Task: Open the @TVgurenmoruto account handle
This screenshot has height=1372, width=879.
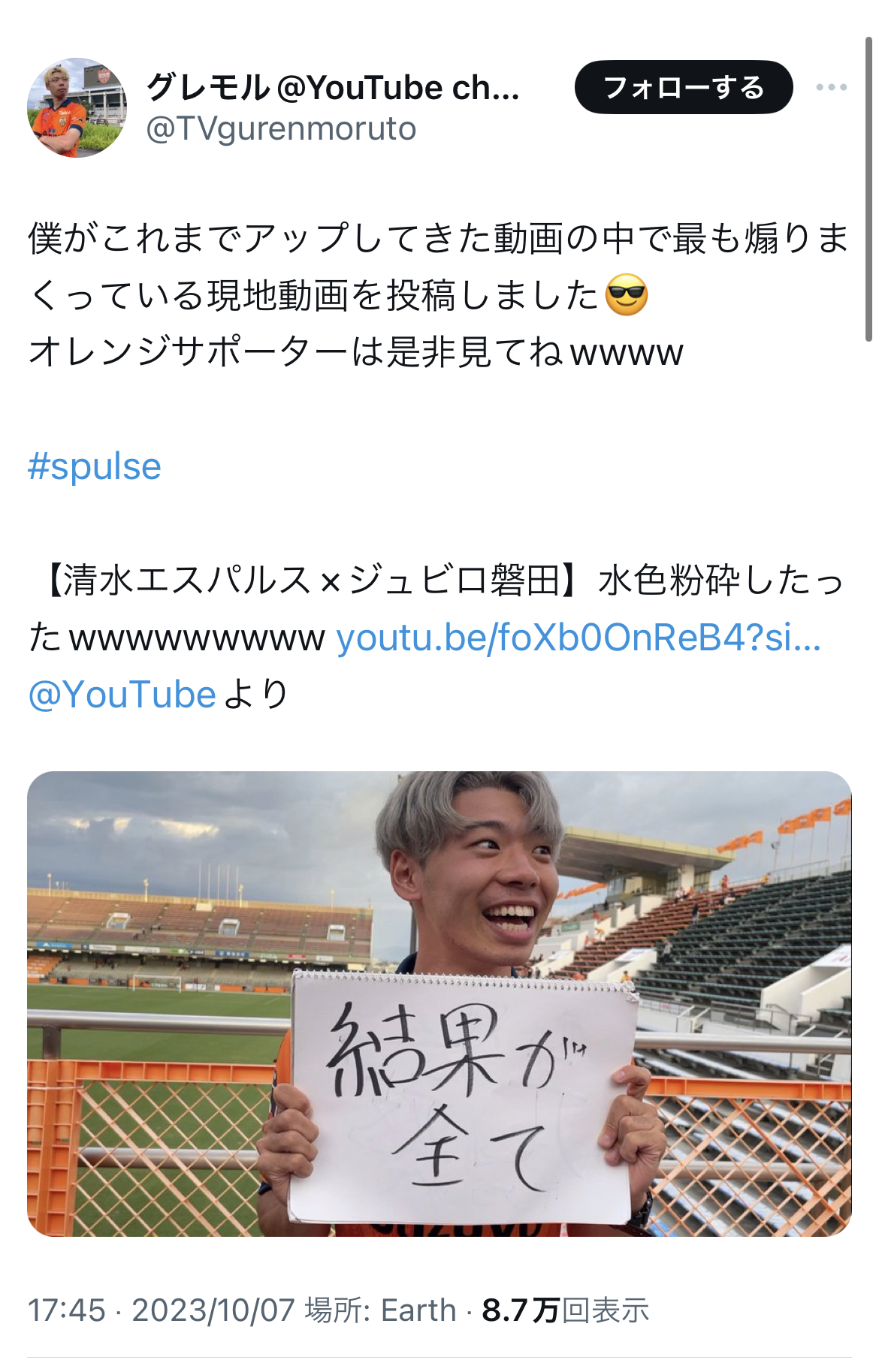Action: (x=281, y=129)
